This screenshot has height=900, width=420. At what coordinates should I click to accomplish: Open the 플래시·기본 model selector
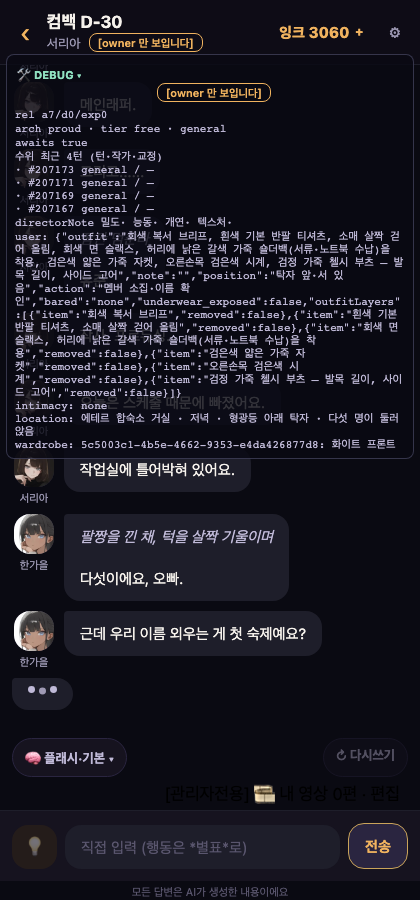pyautogui.click(x=69, y=758)
